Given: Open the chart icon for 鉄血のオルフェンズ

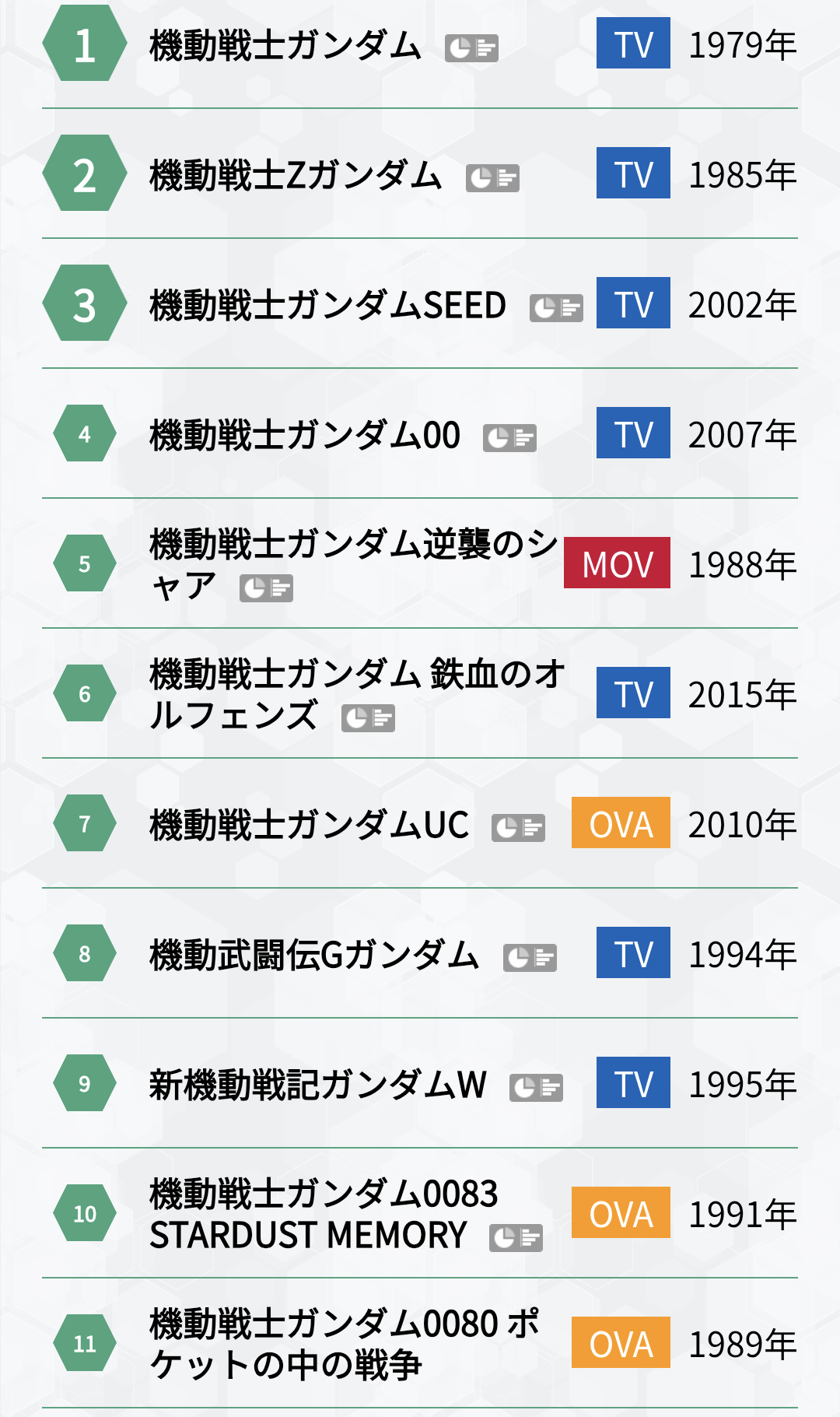Looking at the screenshot, I should coord(368,718).
